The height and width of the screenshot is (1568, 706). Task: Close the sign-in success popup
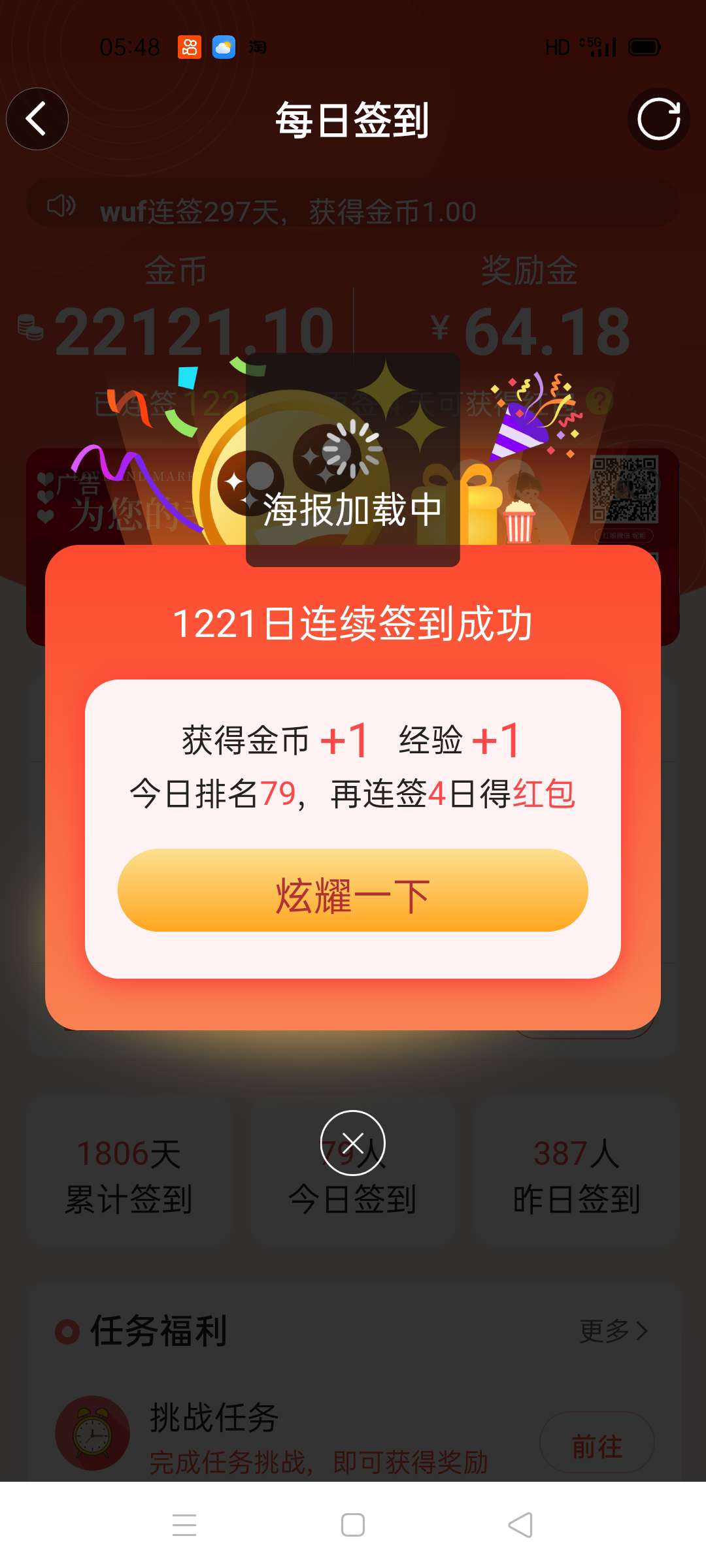tap(353, 1143)
